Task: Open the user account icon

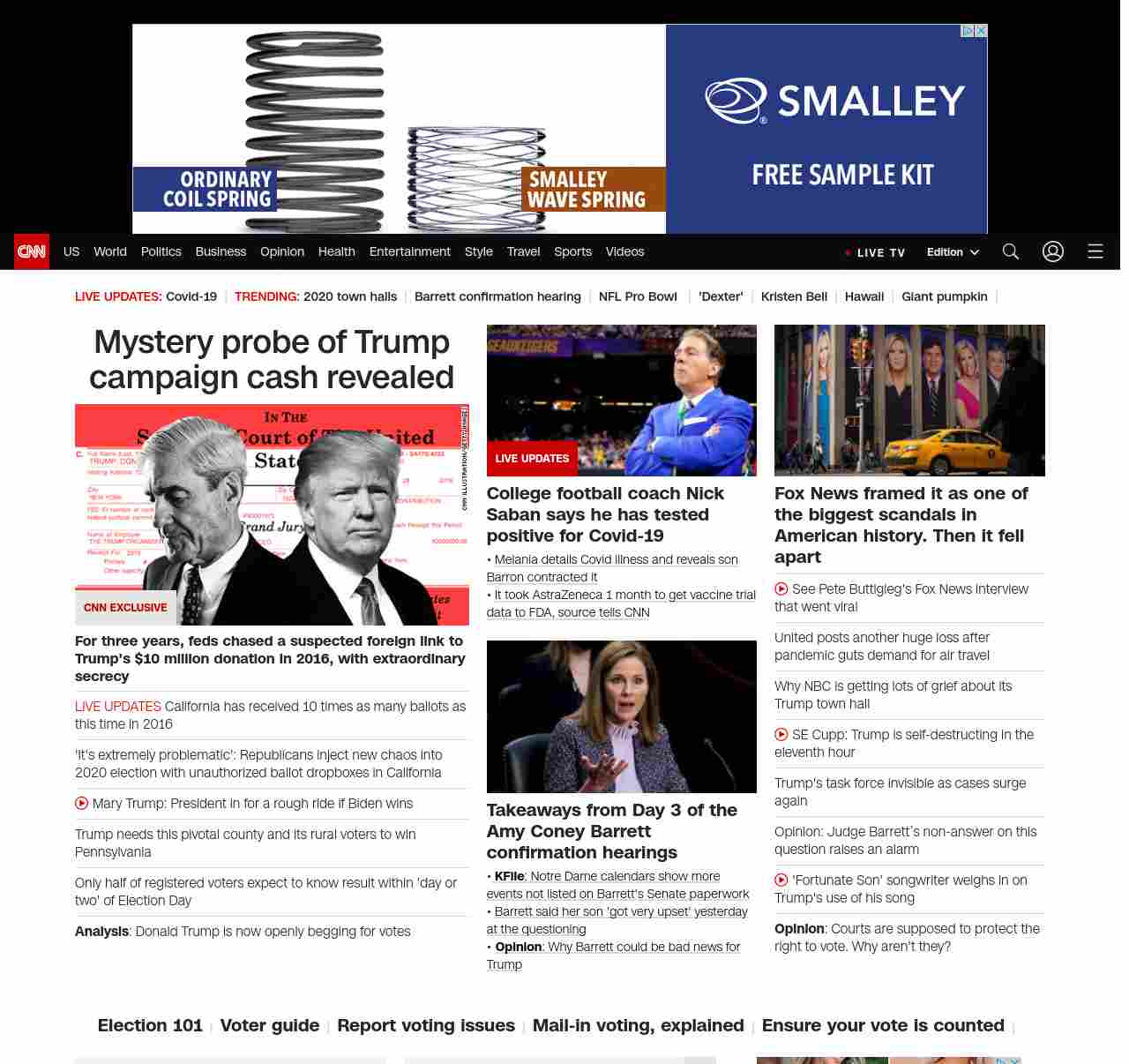Action: point(1052,251)
